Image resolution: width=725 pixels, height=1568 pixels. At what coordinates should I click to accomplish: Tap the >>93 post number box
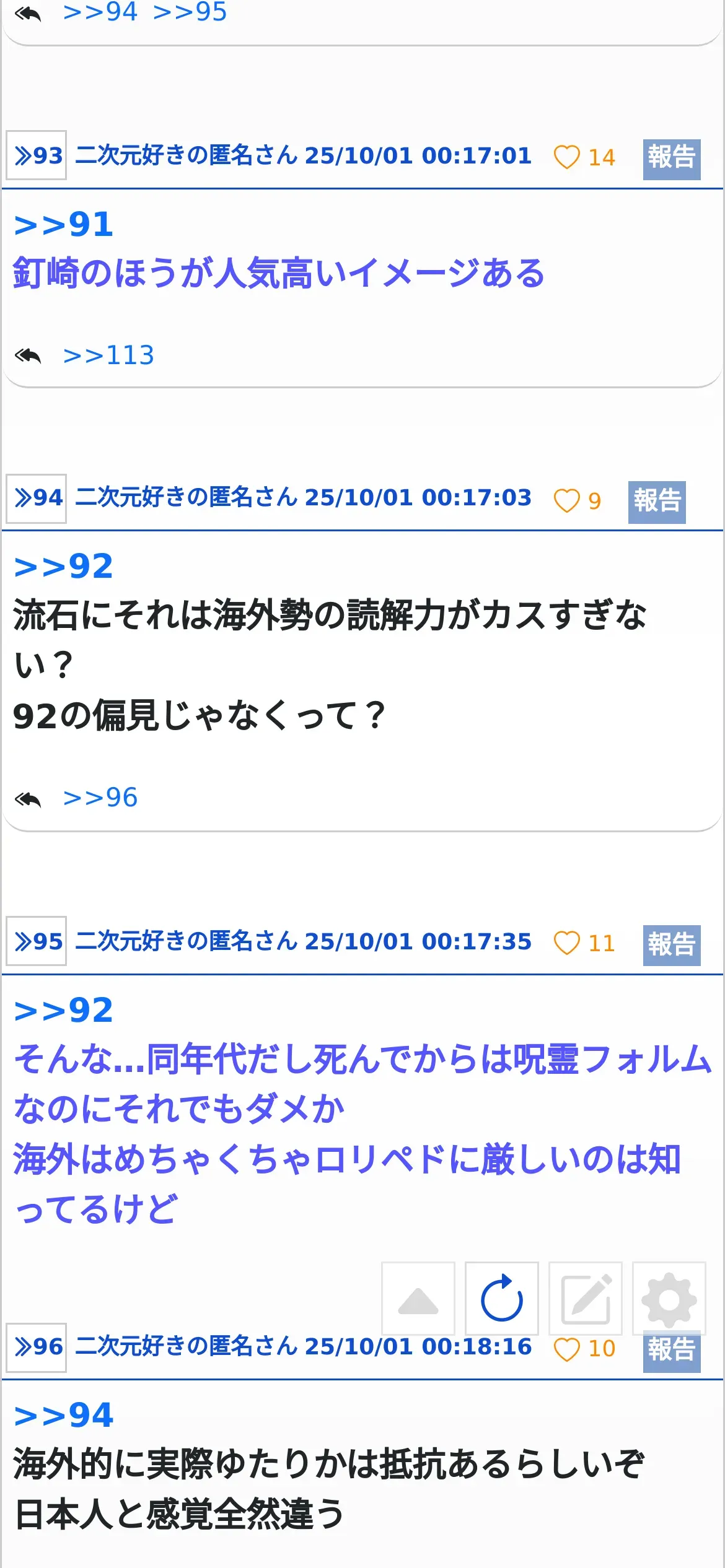(x=36, y=155)
